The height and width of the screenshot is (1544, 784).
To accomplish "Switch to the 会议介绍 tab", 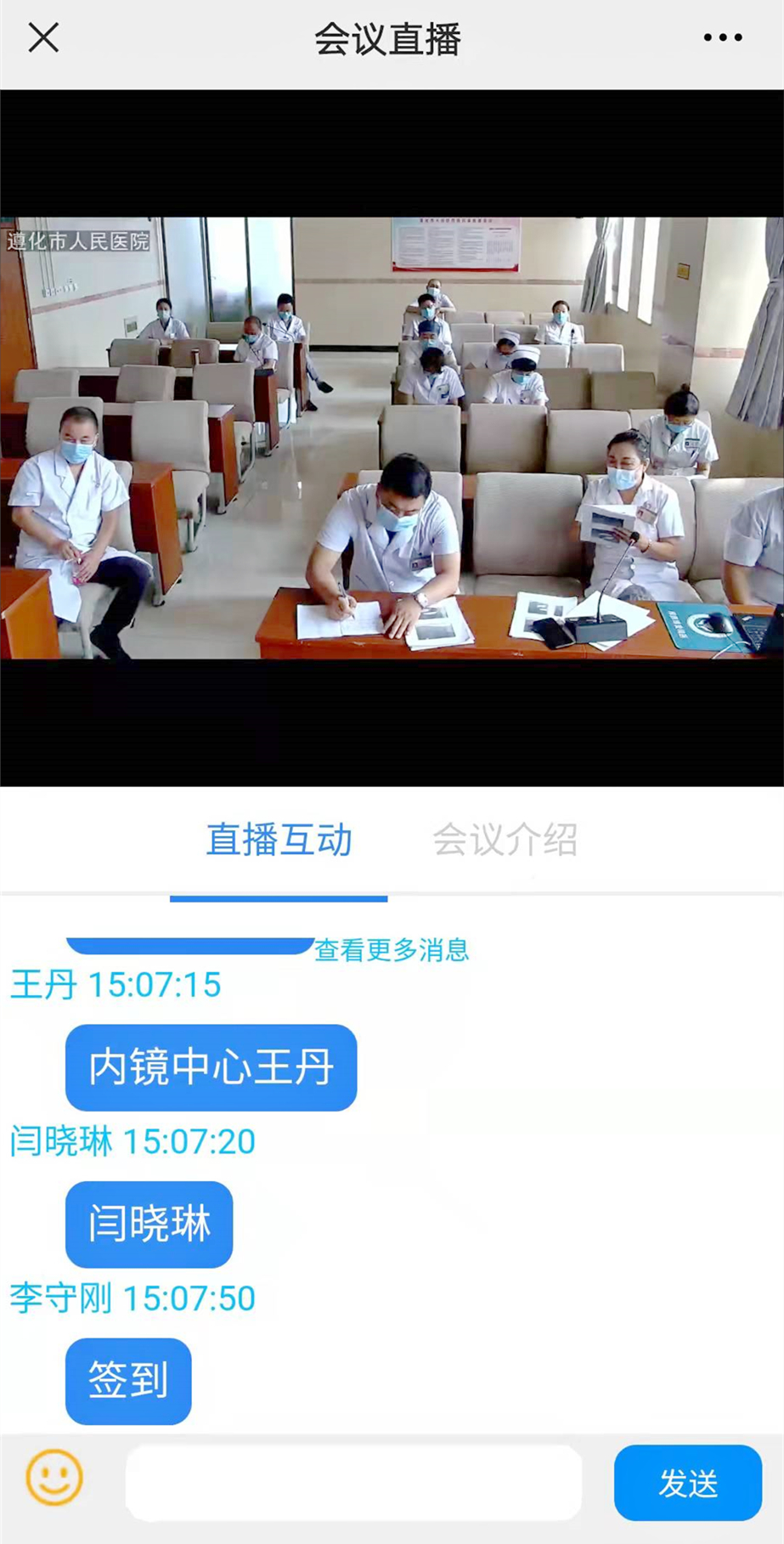I will pos(505,840).
